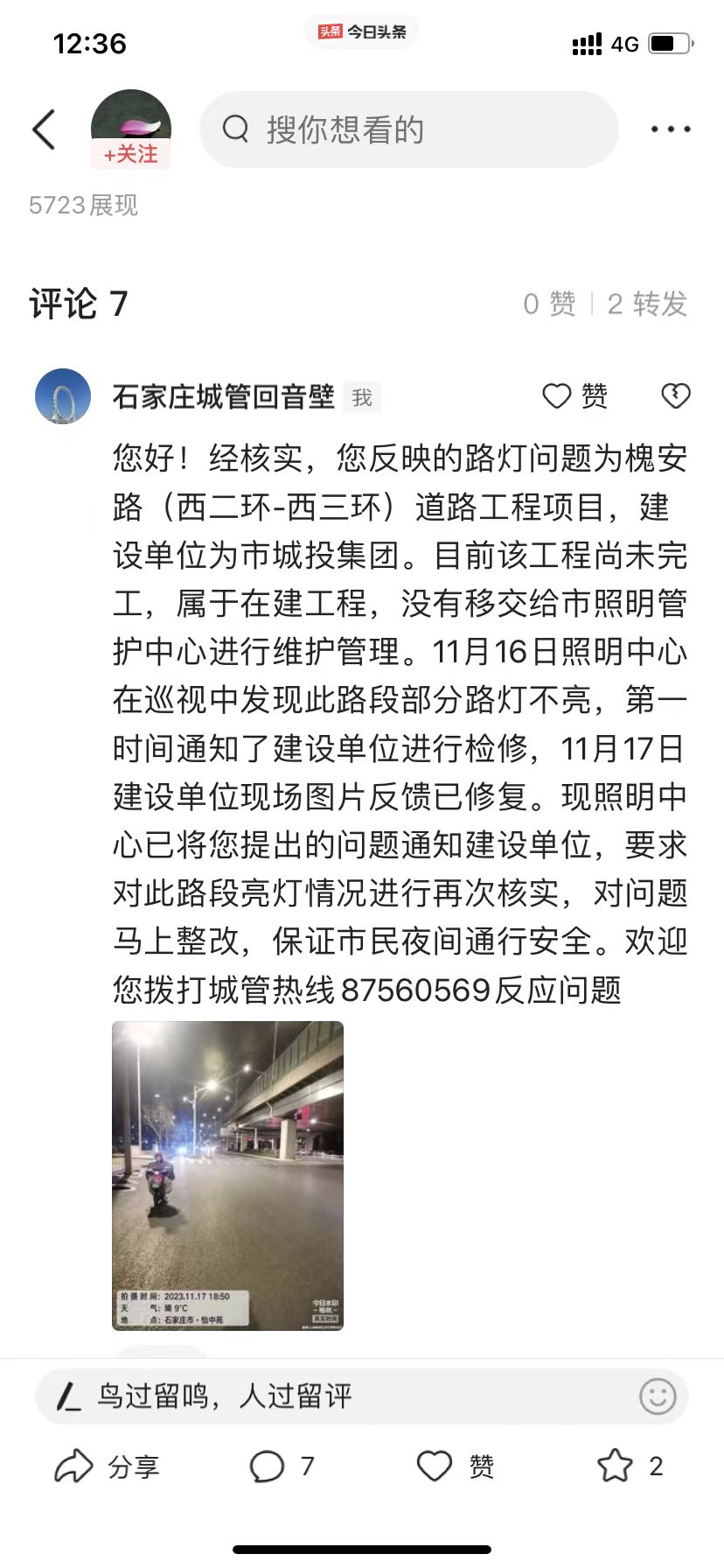This screenshot has height=1568, width=724.
Task: View the 2 转发 reposts
Action: point(647,304)
